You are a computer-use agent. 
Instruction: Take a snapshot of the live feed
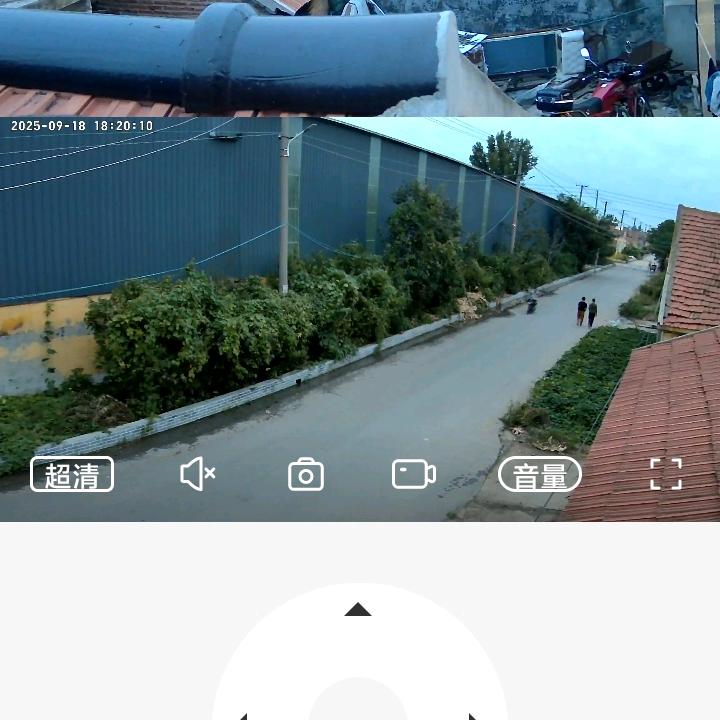pyautogui.click(x=305, y=474)
